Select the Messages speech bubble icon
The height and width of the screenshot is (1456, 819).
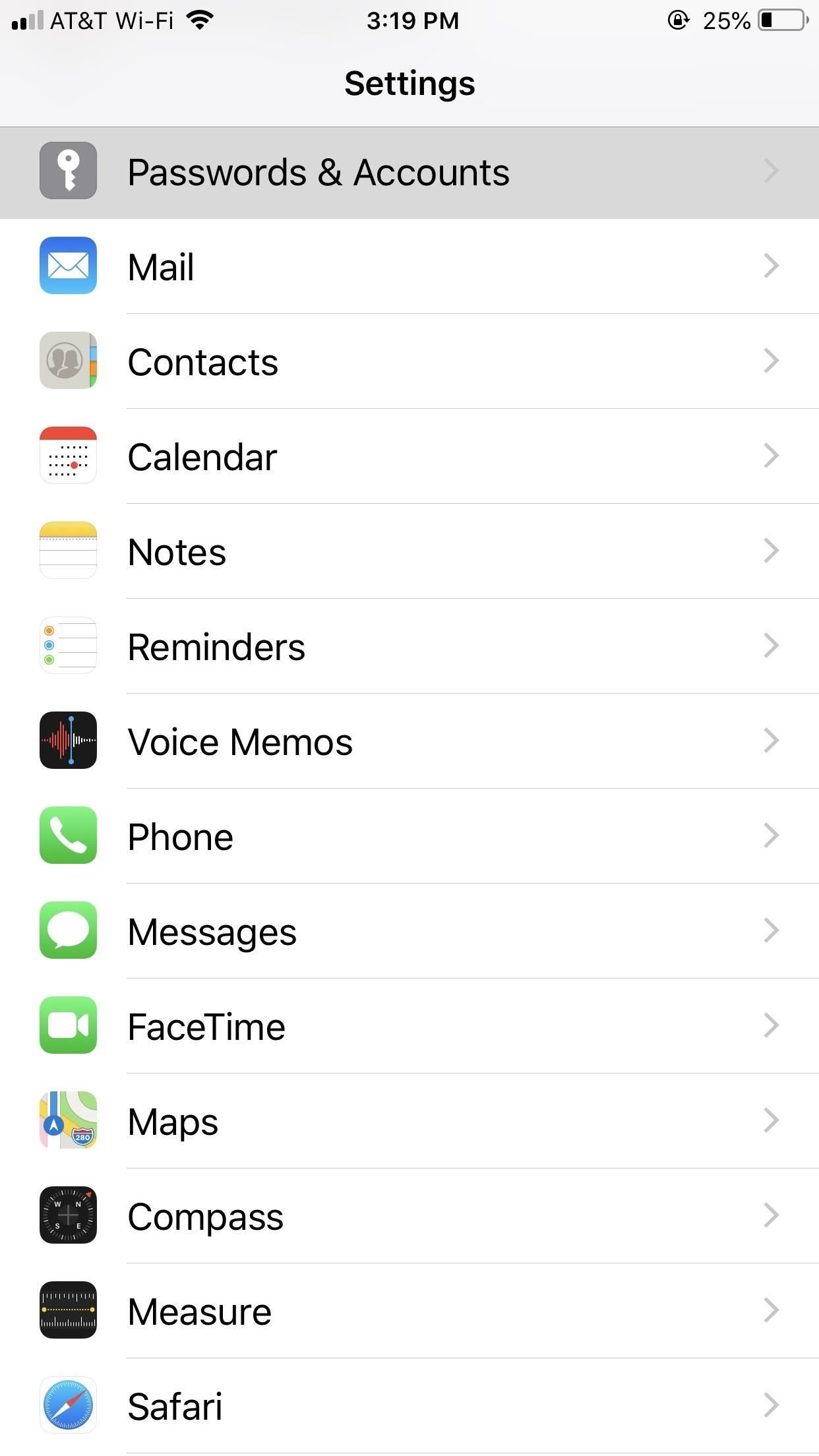[x=68, y=930]
